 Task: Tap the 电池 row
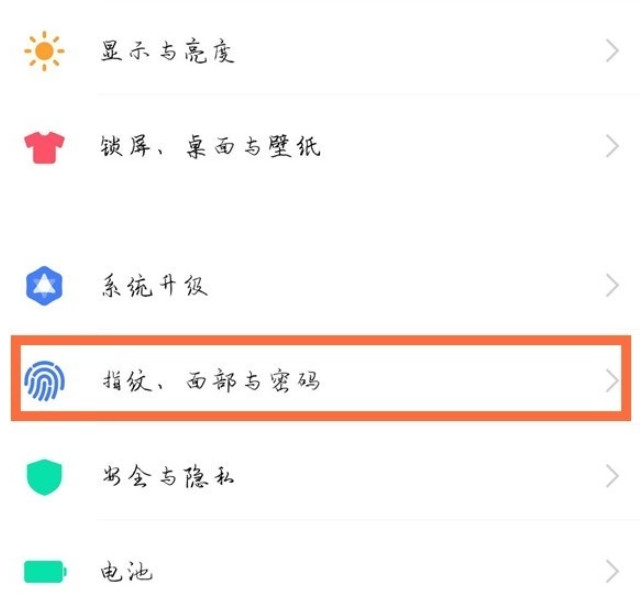(x=127, y=572)
